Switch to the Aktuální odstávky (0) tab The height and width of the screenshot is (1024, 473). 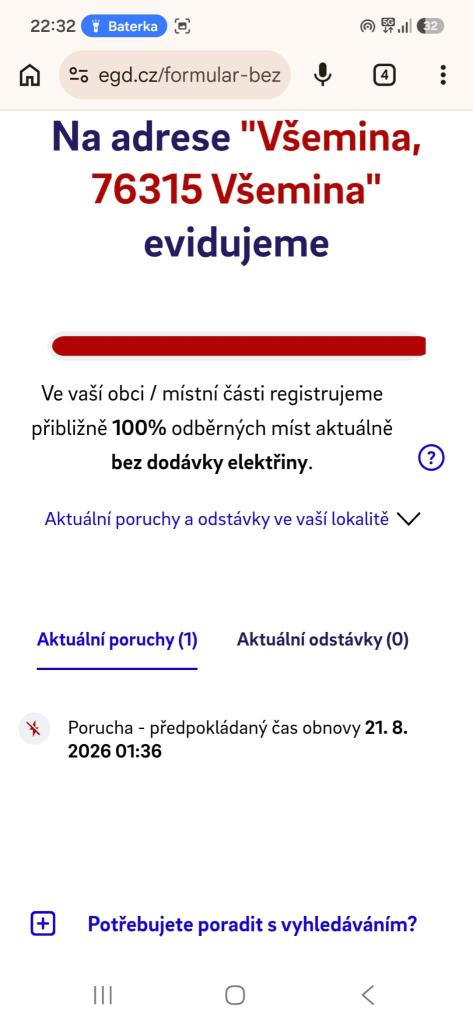click(323, 639)
